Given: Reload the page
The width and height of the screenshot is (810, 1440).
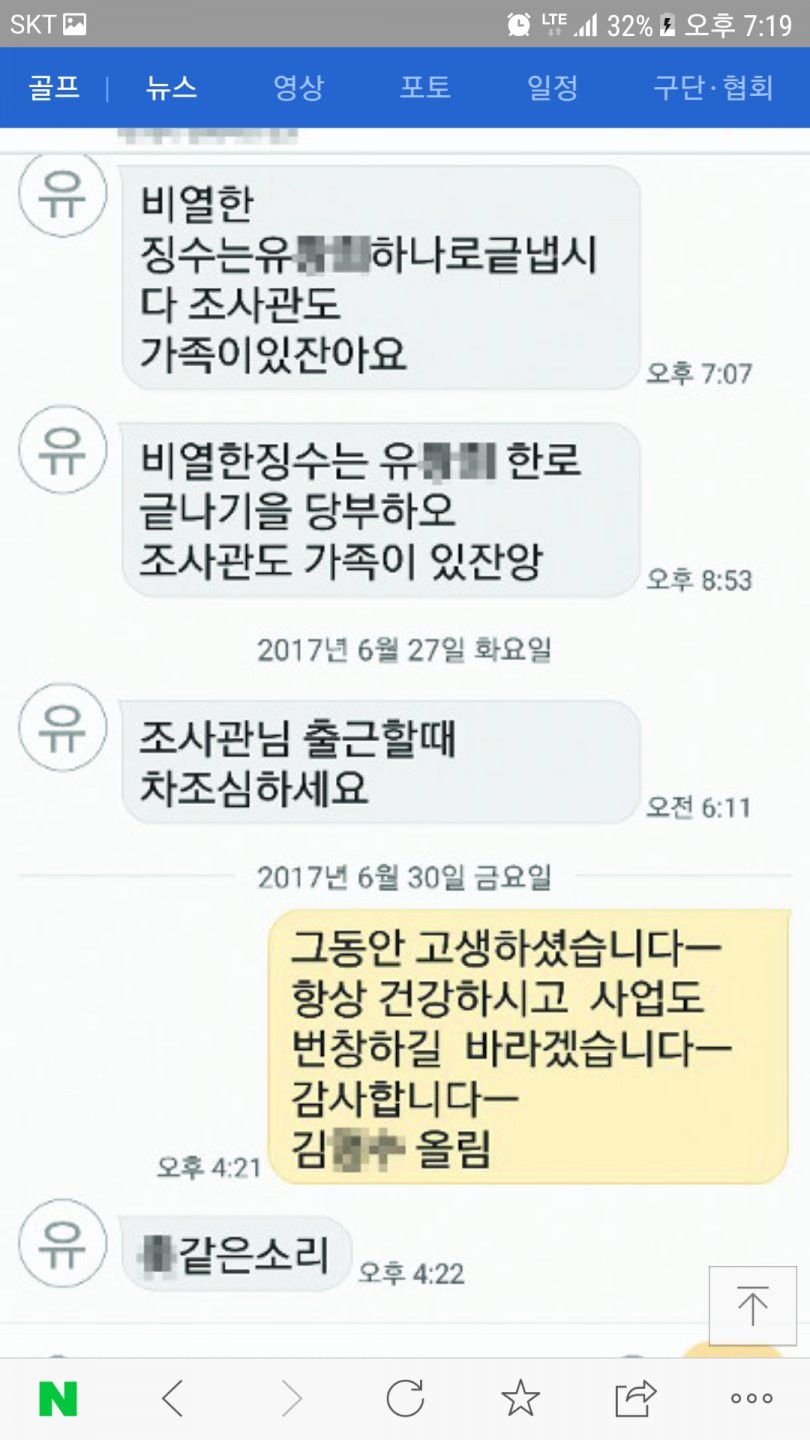Looking at the screenshot, I should pos(405,1398).
